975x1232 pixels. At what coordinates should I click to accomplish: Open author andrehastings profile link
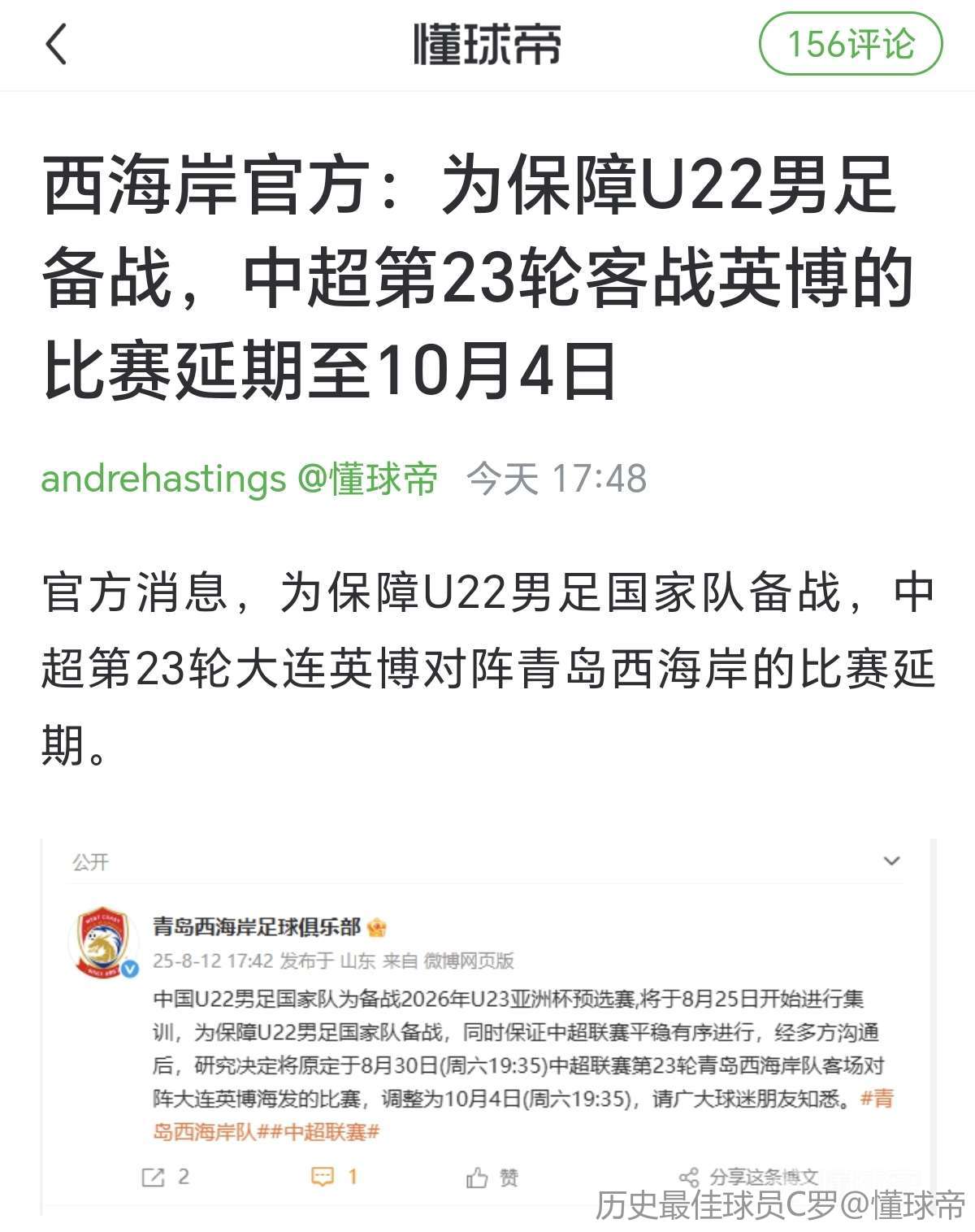point(163,479)
